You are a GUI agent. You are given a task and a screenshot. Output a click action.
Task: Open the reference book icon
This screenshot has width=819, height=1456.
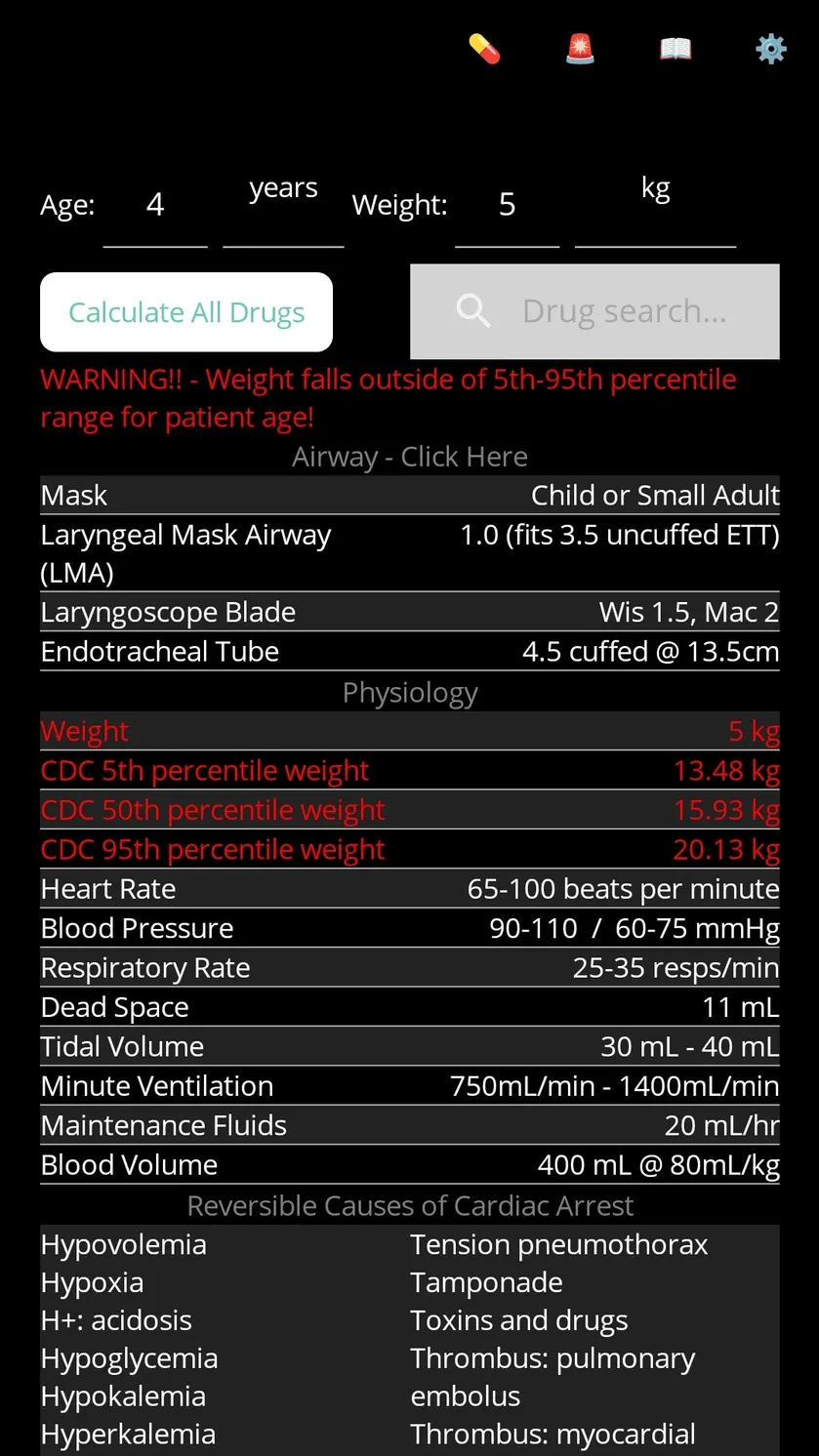676,48
